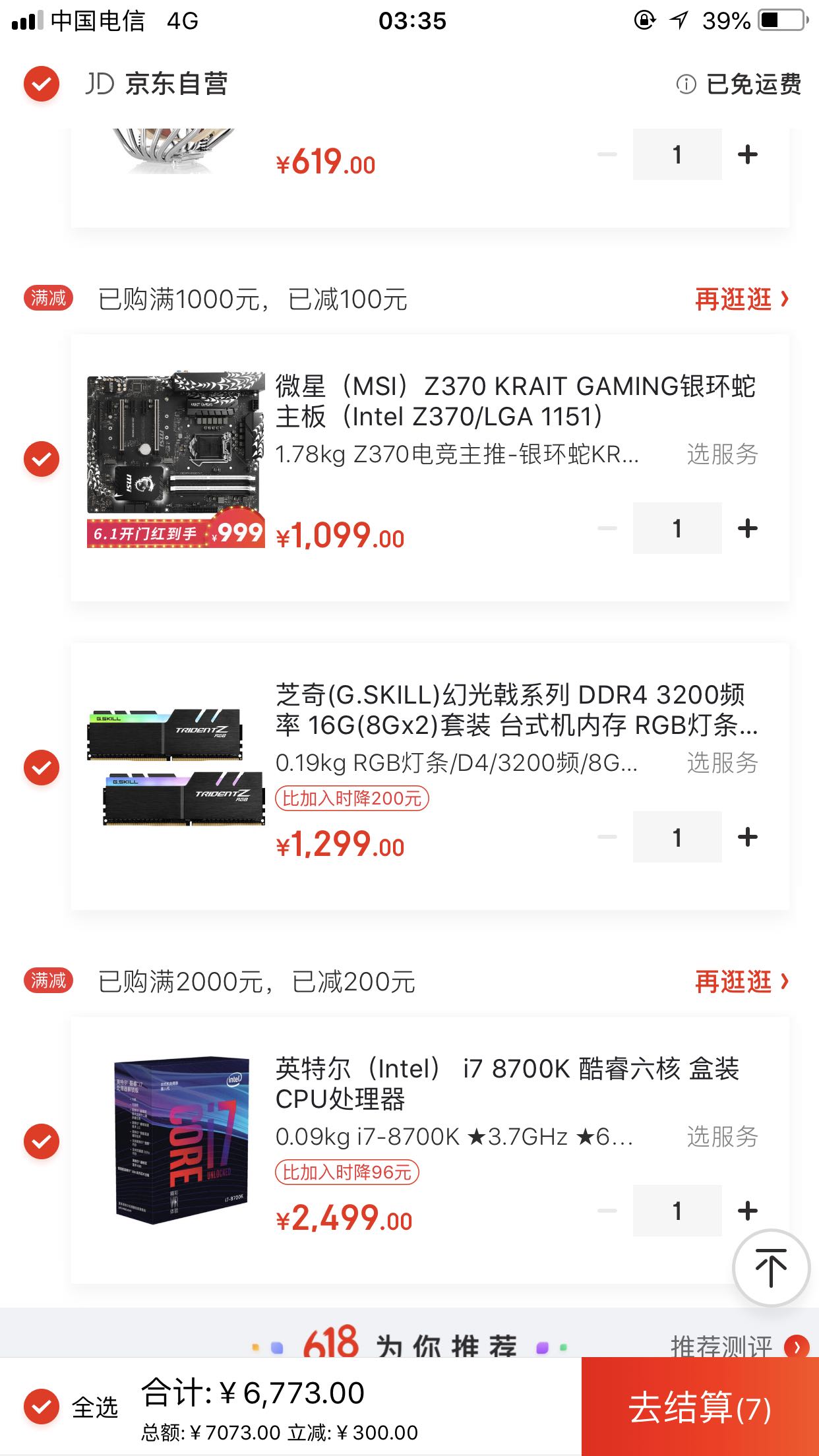The width and height of the screenshot is (819, 1456).
Task: Open the G.SKILL Trident Z RGB product image
Action: (175, 768)
